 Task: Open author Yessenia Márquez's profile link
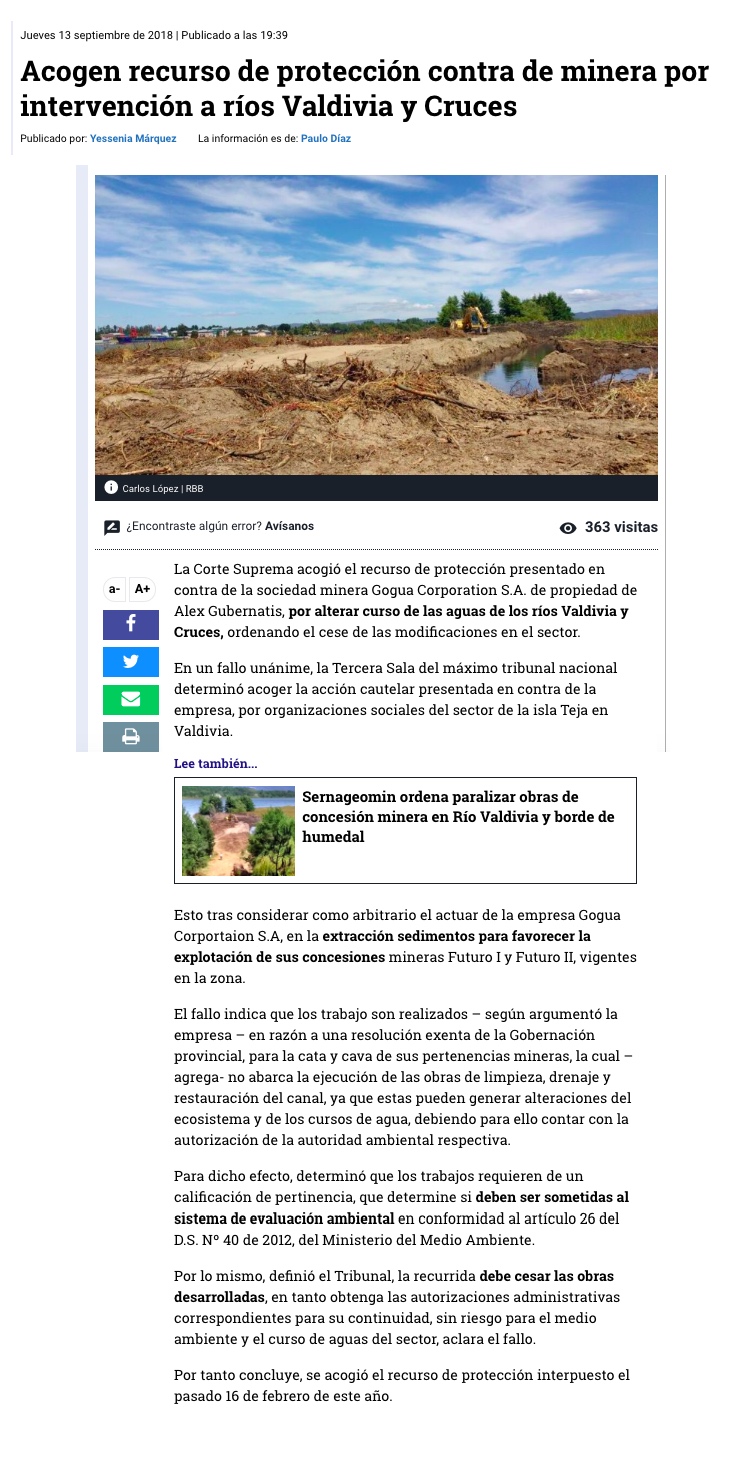133,139
